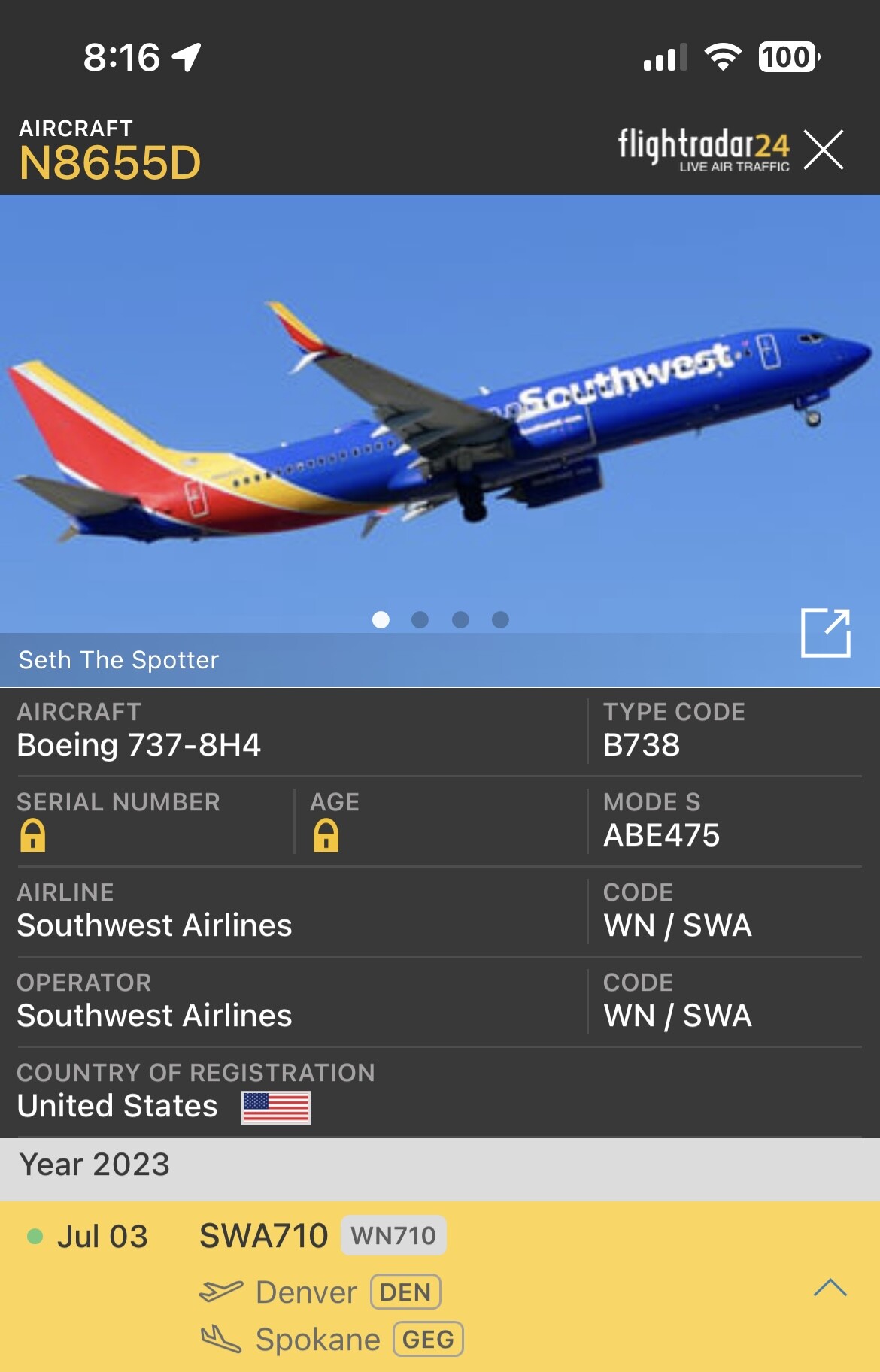Collapse the SWA710 flight entry chevron
Screen dimensions: 880x1372
tap(830, 1289)
